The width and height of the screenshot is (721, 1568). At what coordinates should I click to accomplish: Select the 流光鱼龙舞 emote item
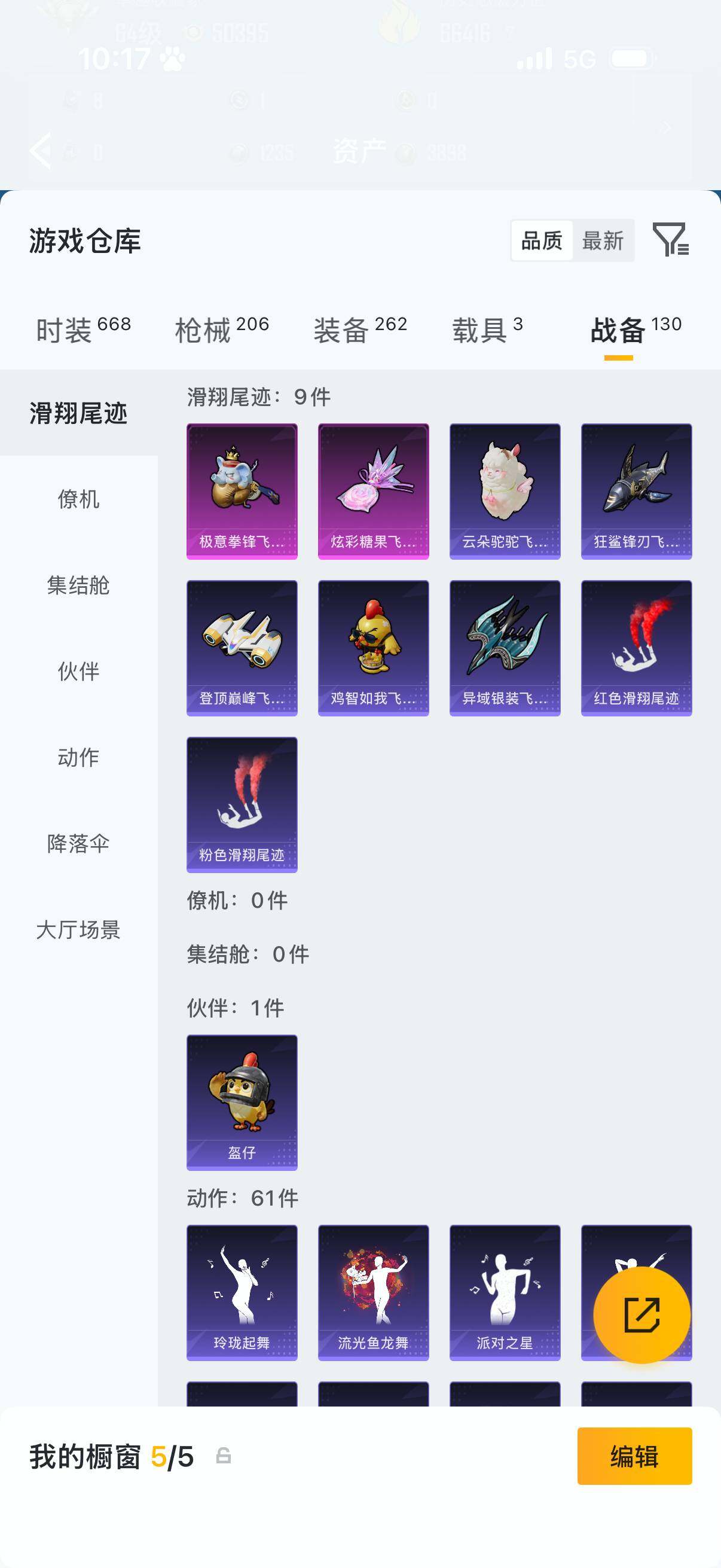(373, 1294)
